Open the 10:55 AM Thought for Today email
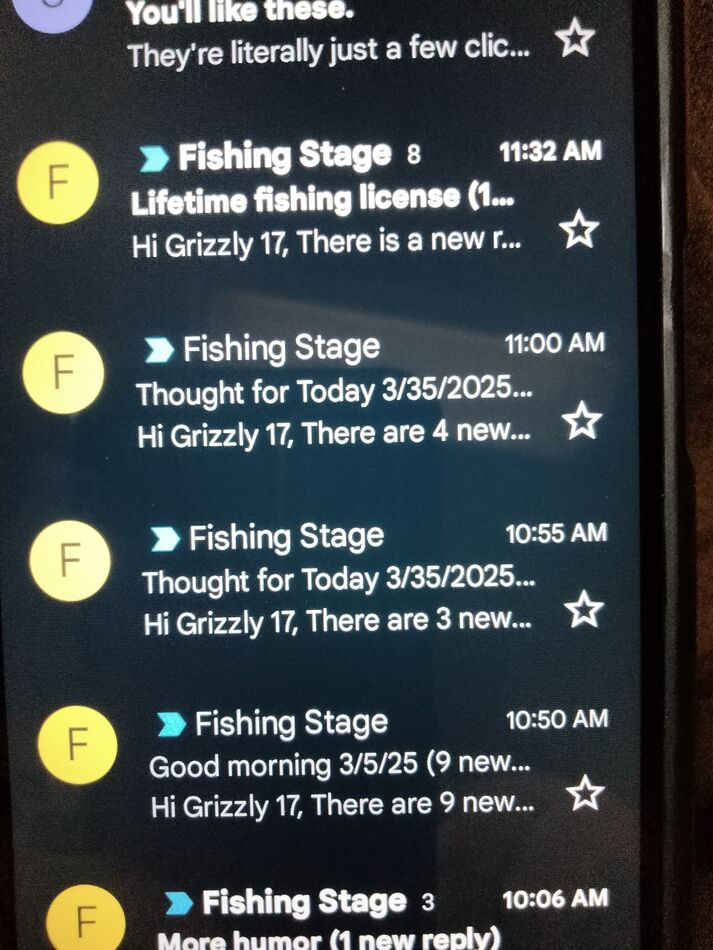The height and width of the screenshot is (950, 713). click(339, 580)
